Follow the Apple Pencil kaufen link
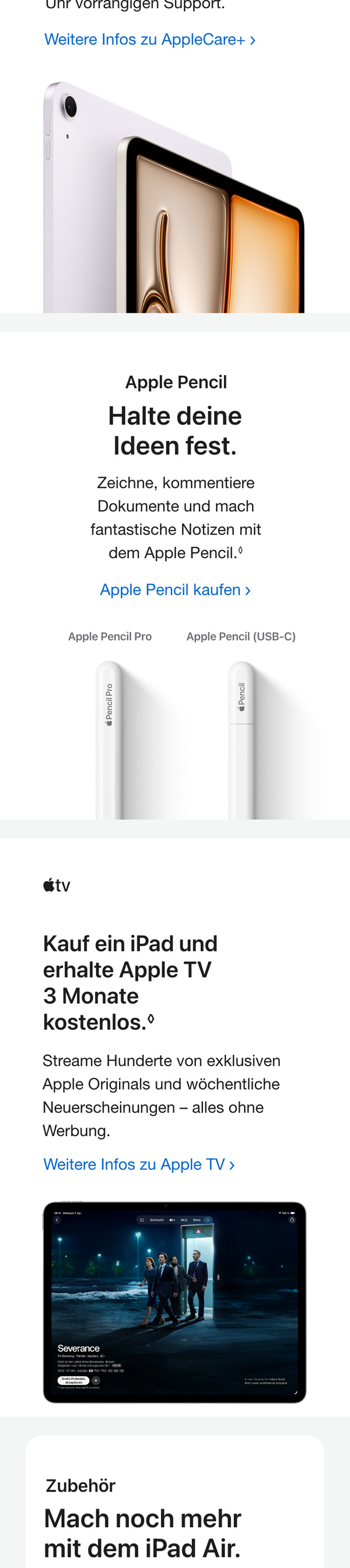Viewport: 350px width, 1568px height. [174, 589]
